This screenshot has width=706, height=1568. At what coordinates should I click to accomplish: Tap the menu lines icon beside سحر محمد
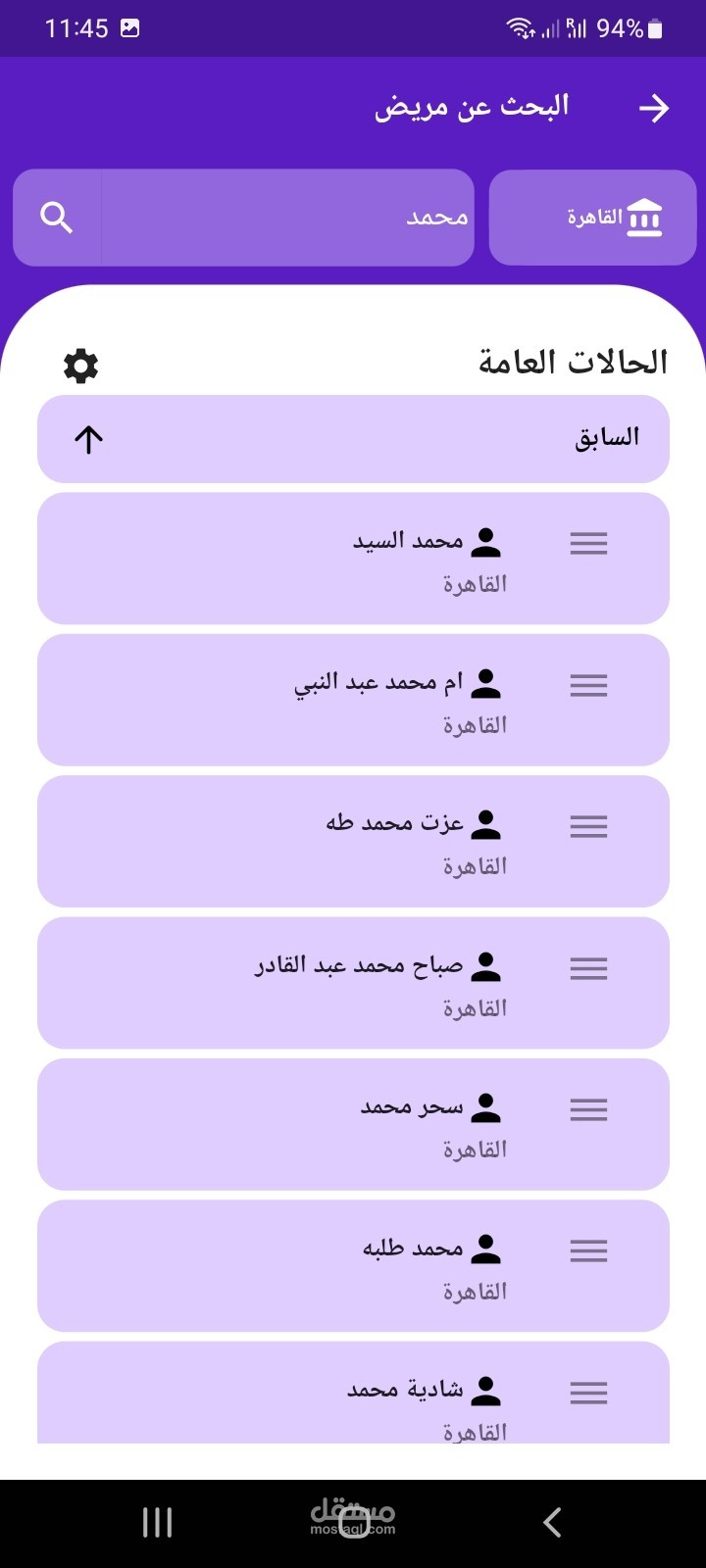click(x=588, y=1109)
